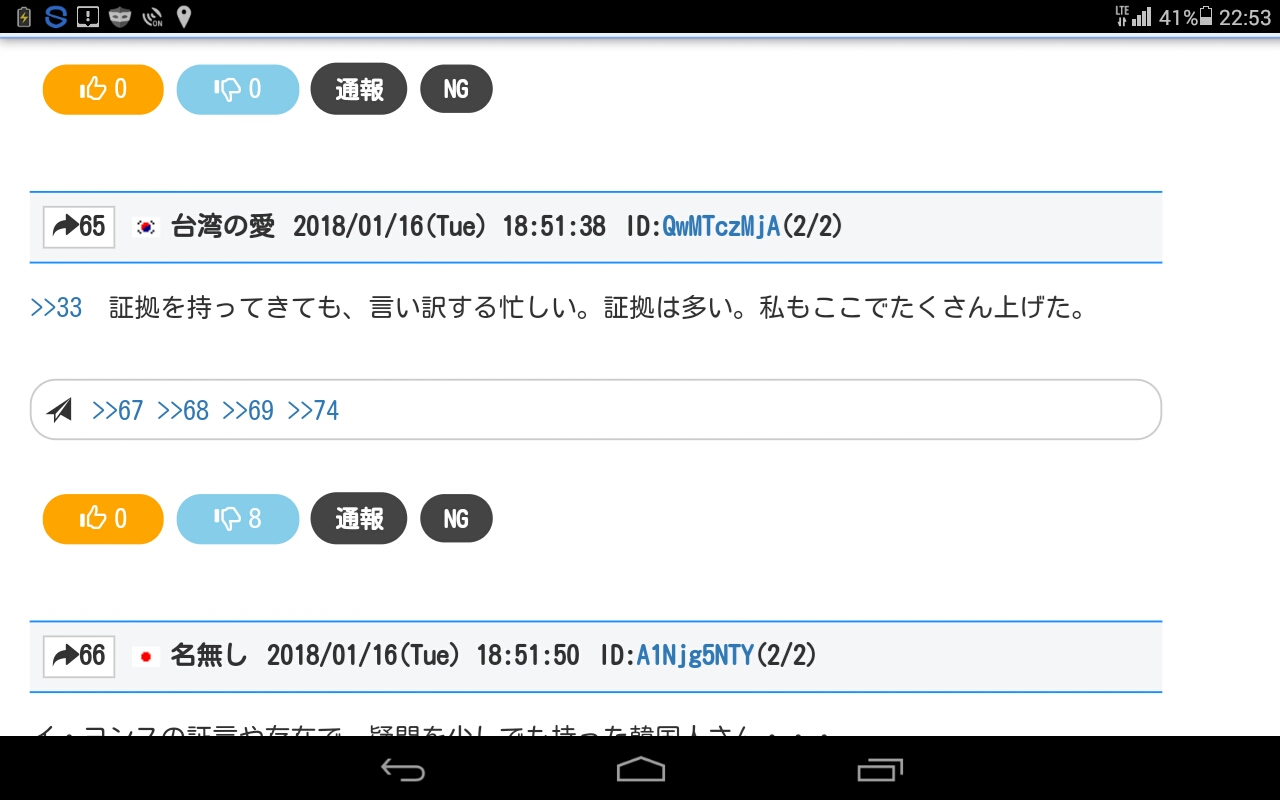Tap the reply arrow 66 button
This screenshot has width=1280, height=800.
79,656
